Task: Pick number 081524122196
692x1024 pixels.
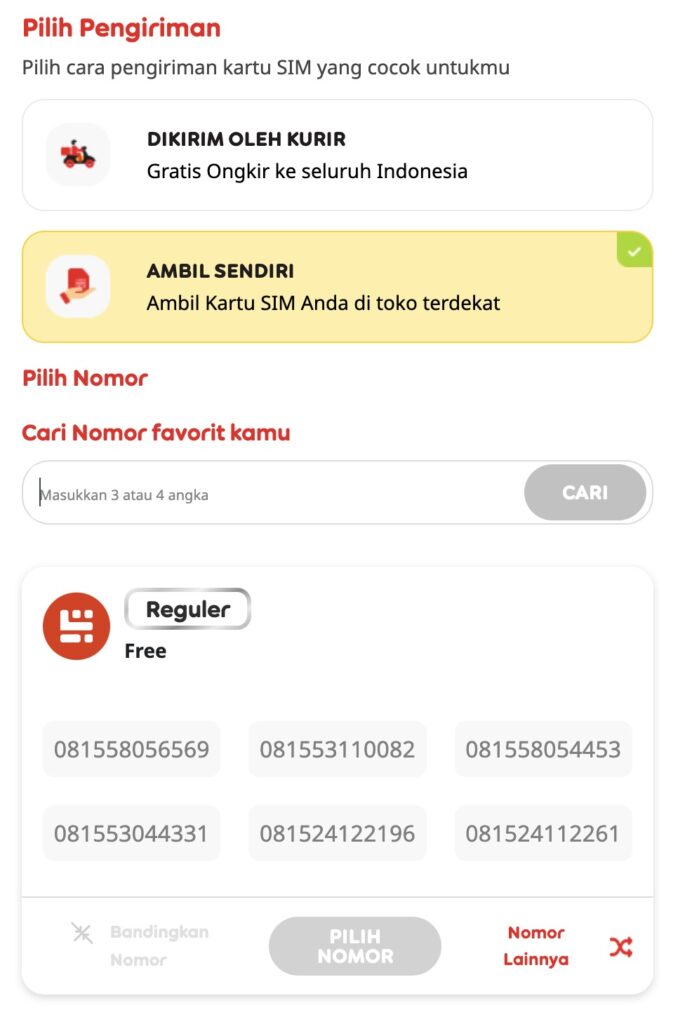Action: (337, 833)
